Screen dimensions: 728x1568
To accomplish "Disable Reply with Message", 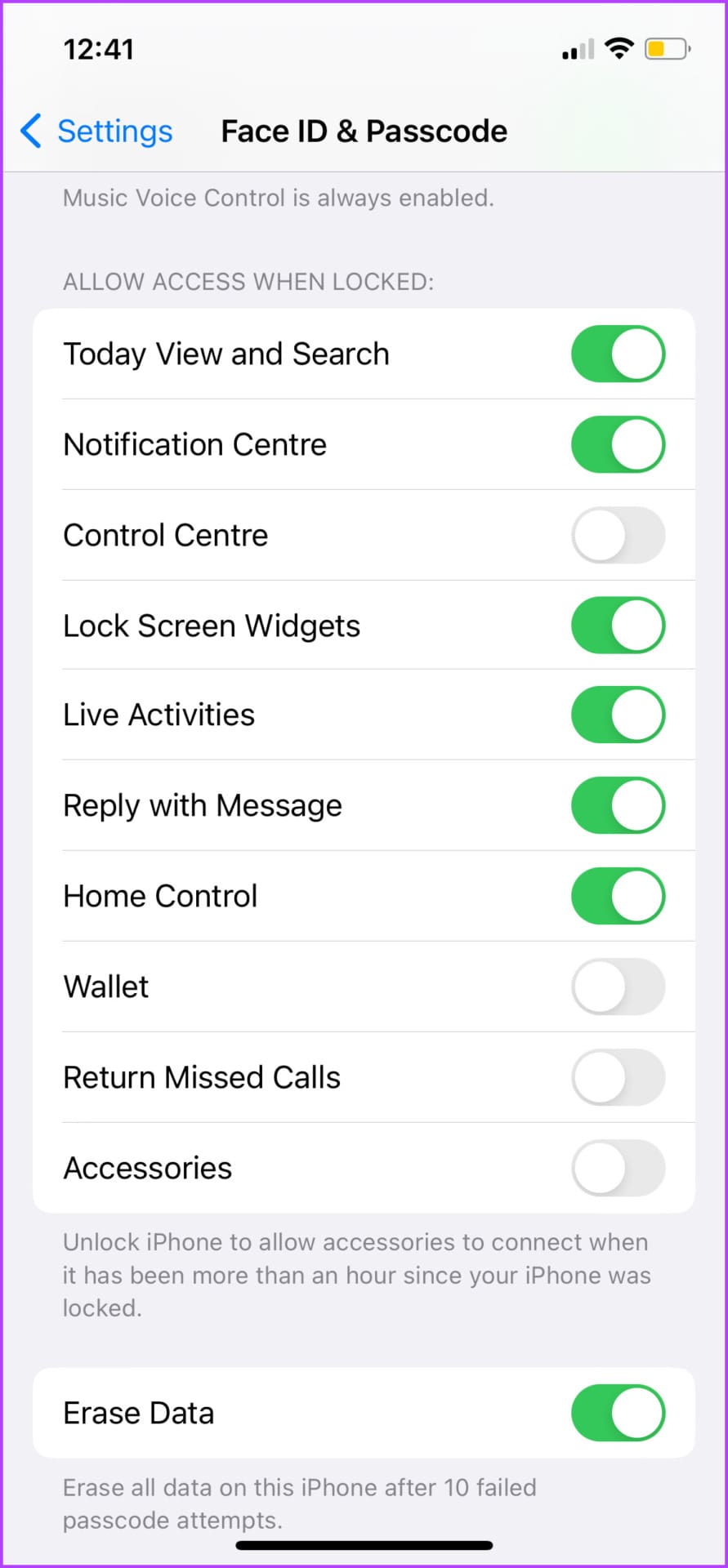I will [x=618, y=805].
